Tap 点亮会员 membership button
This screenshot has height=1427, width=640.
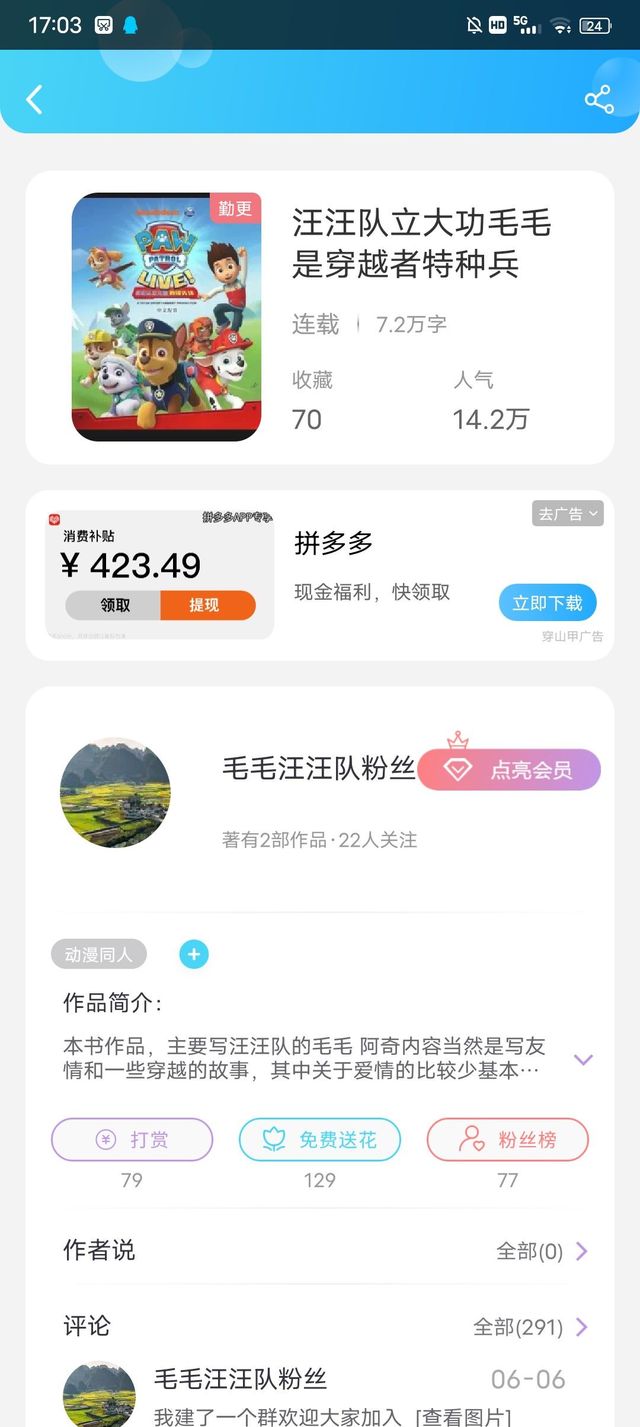(x=509, y=770)
